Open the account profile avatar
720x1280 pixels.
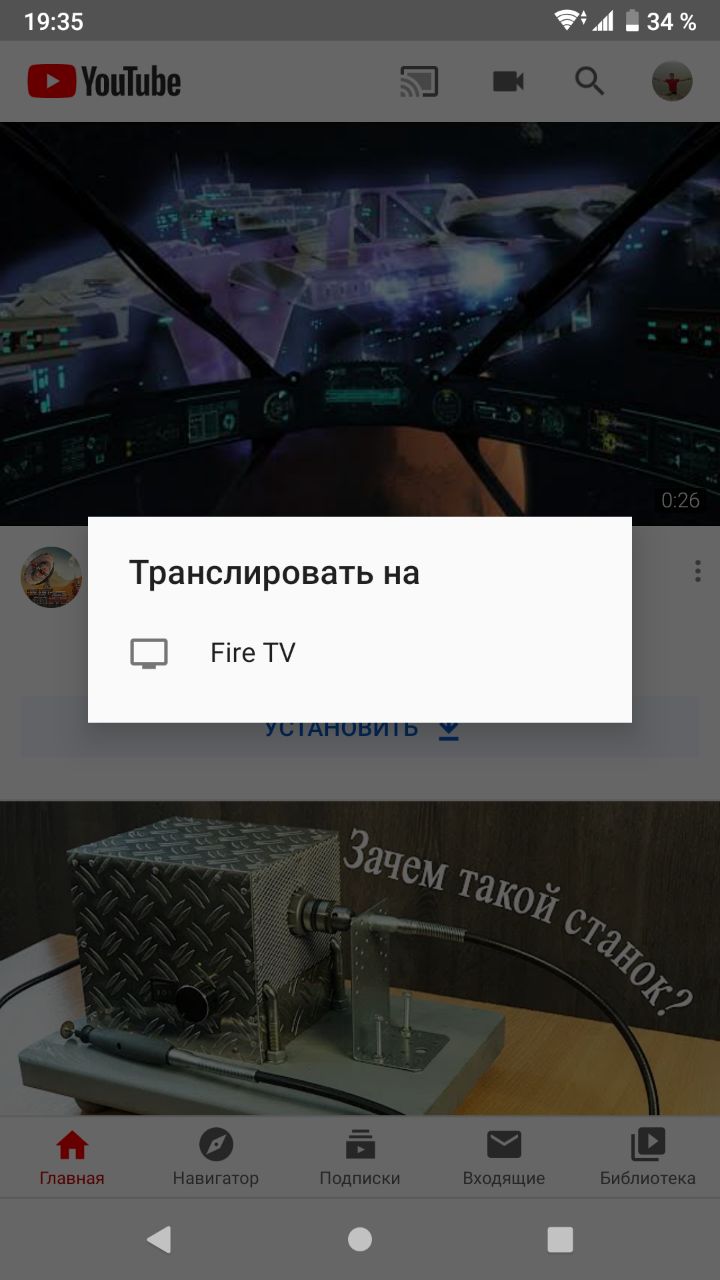[672, 82]
